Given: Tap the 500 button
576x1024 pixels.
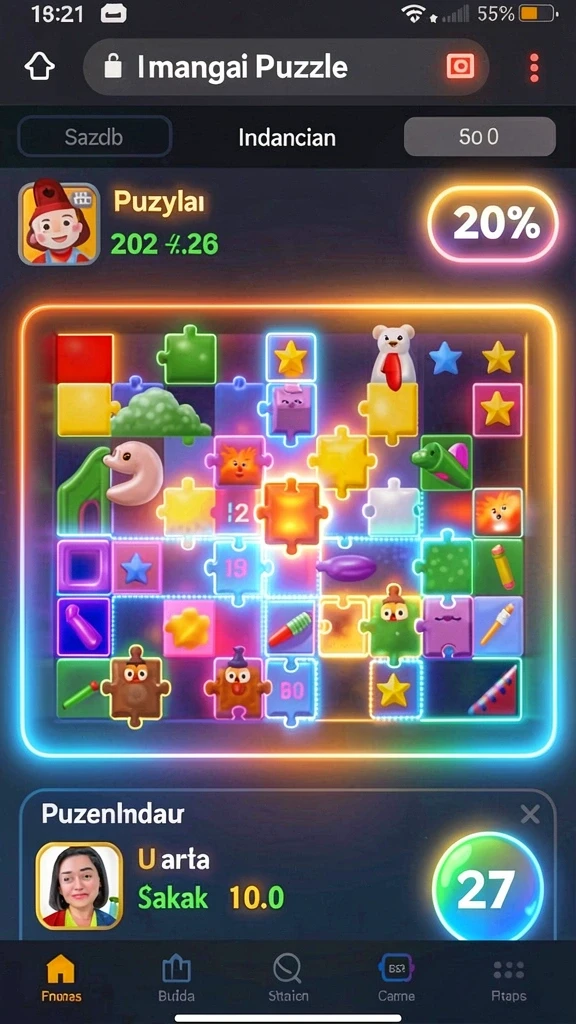Looking at the screenshot, I should [x=479, y=136].
